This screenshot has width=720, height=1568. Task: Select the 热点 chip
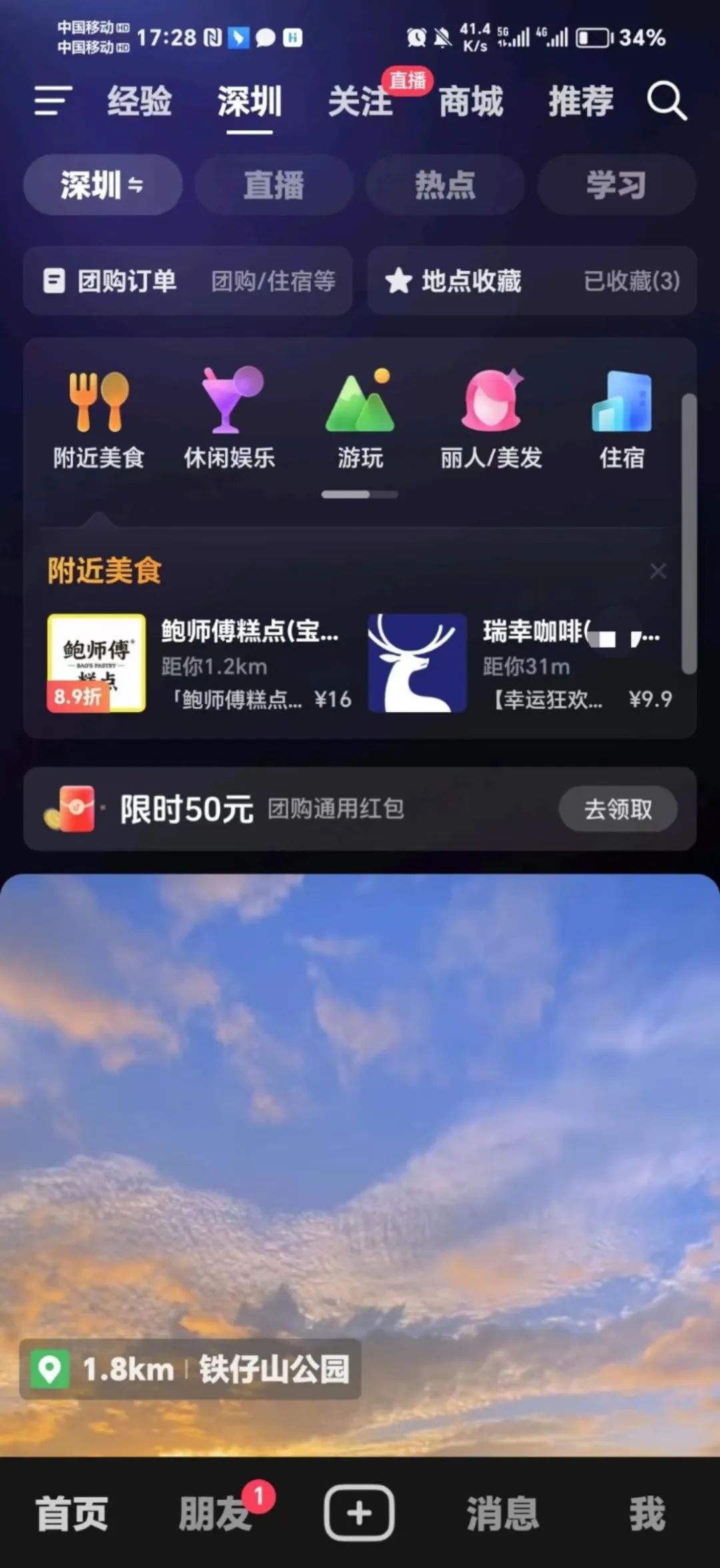click(x=445, y=185)
